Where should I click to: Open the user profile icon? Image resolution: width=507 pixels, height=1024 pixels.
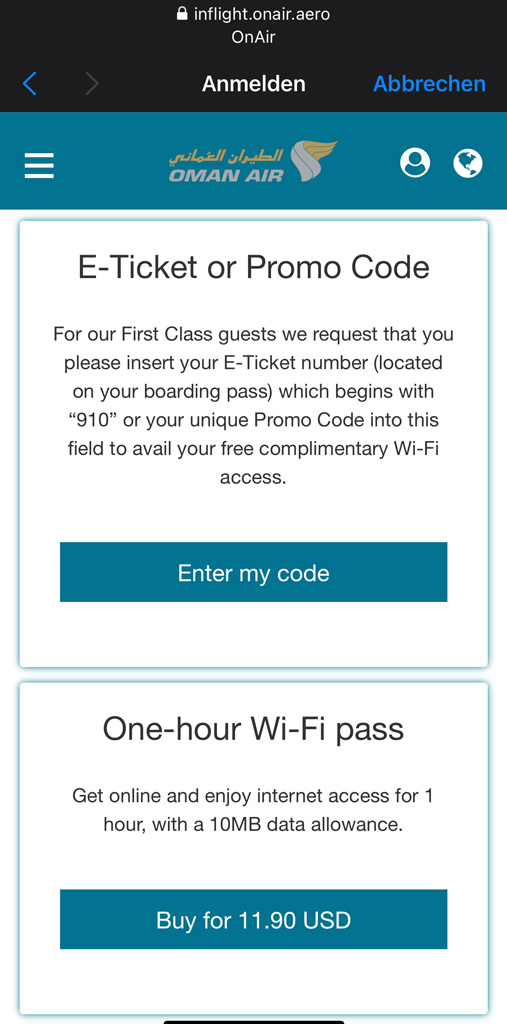coord(415,163)
